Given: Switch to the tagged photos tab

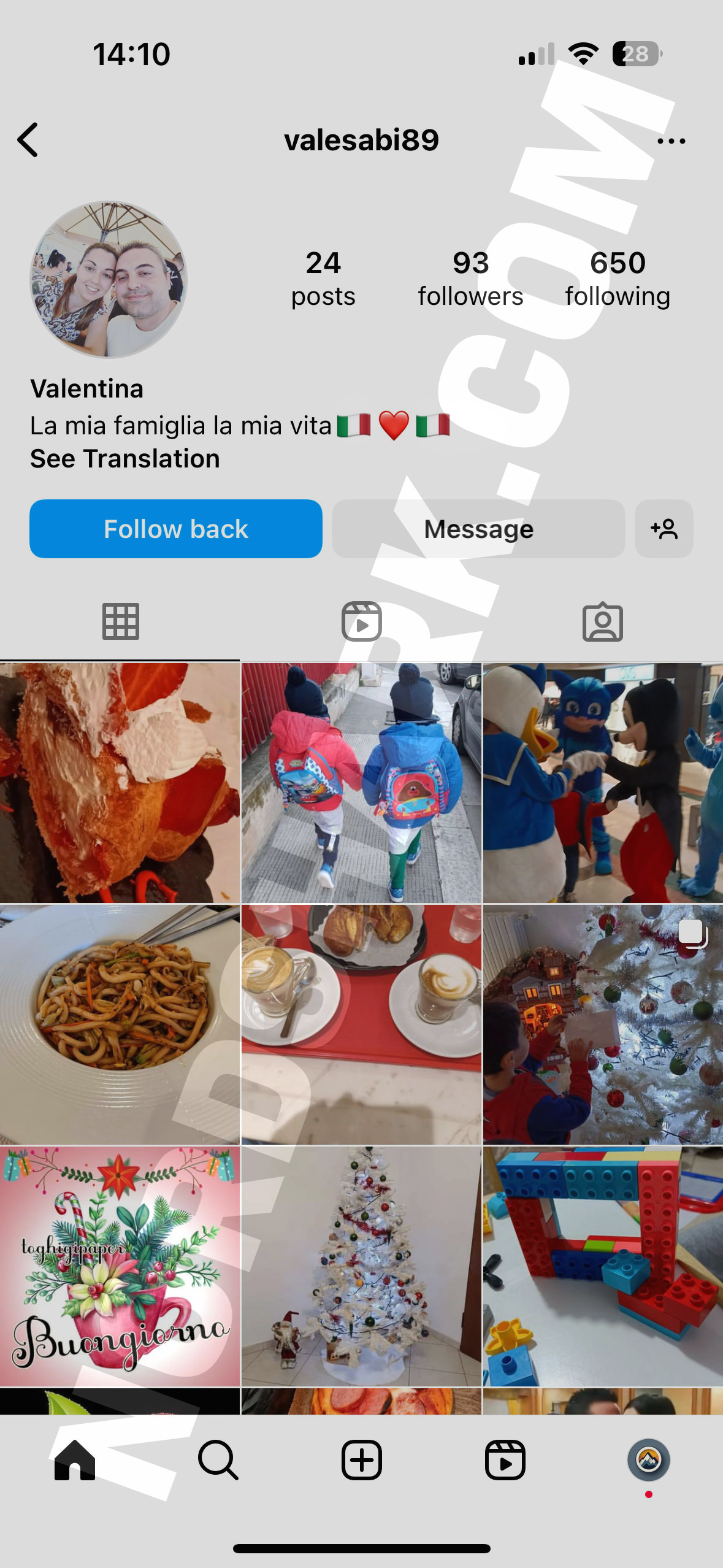Looking at the screenshot, I should tap(602, 622).
